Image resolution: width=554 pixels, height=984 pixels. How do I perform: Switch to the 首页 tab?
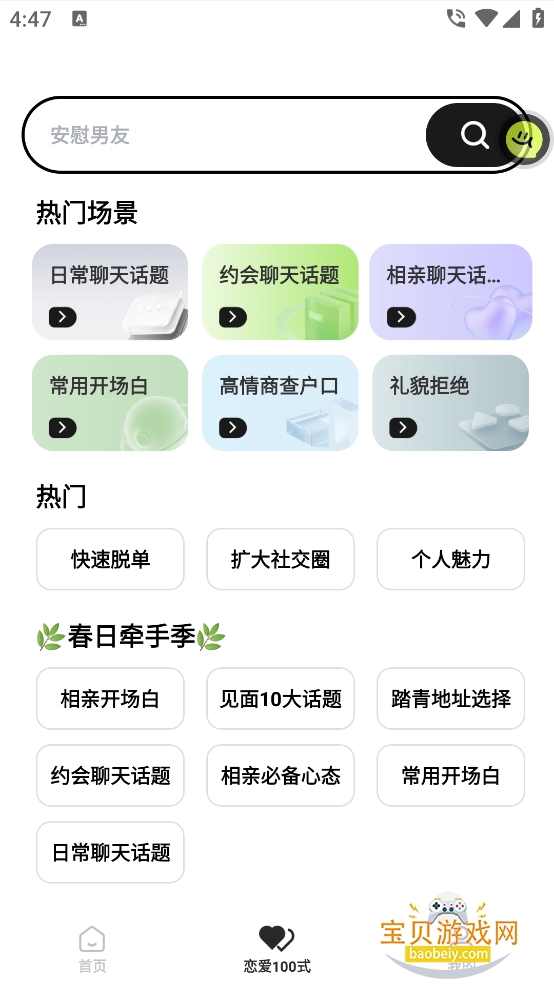(x=92, y=949)
